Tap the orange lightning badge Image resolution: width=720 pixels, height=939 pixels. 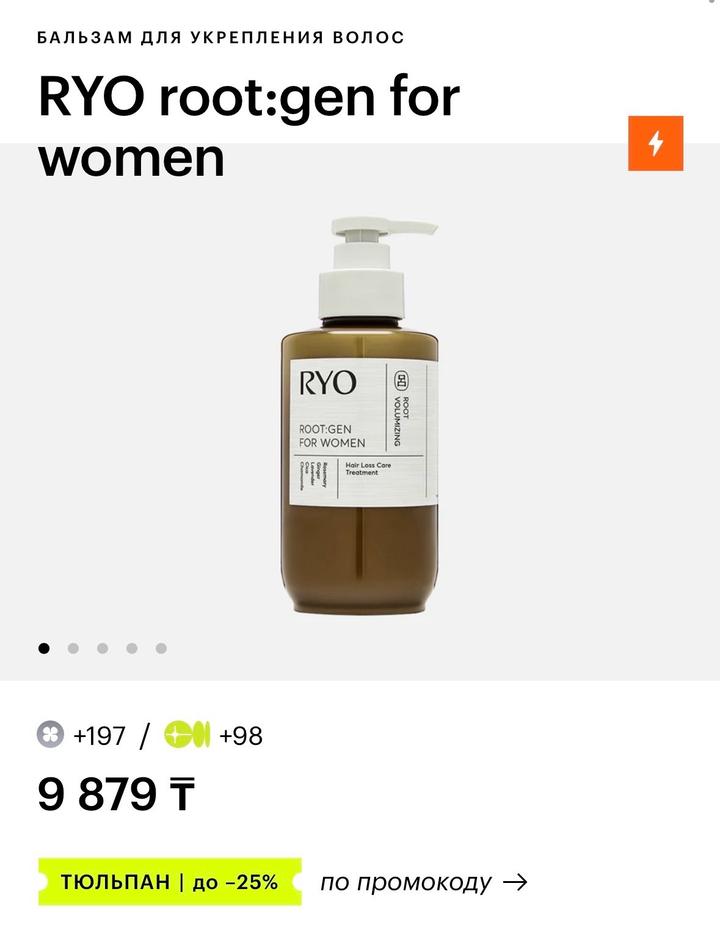pos(655,143)
